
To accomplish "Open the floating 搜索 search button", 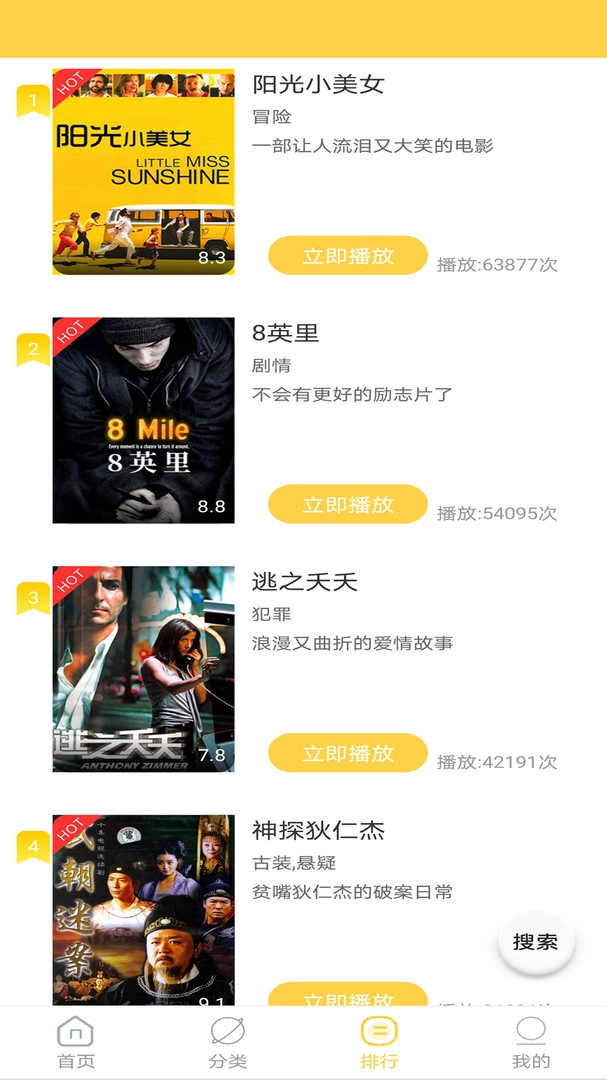I will click(536, 942).
